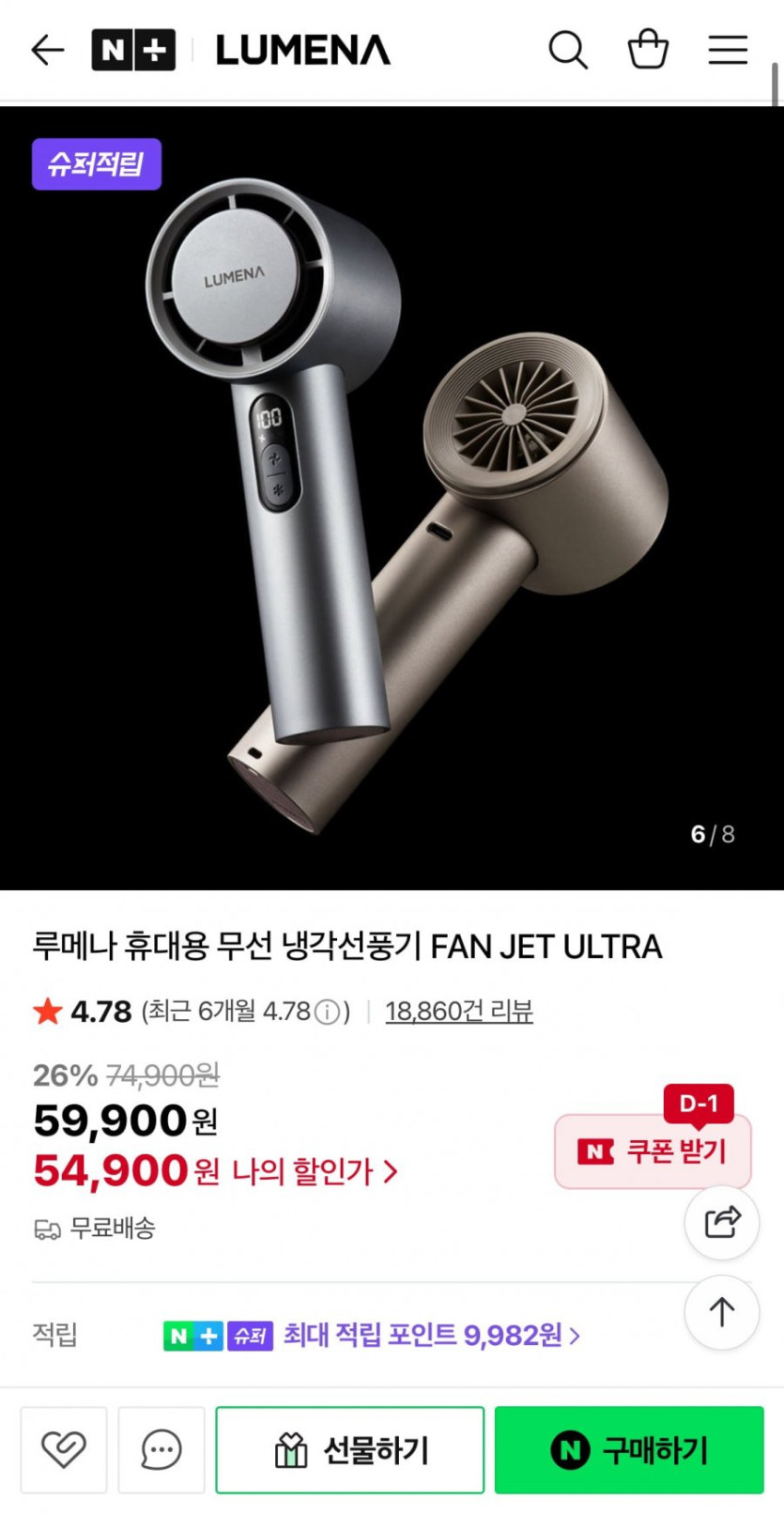Open the N+ membership badge
The image size is (784, 1514).
[x=133, y=50]
